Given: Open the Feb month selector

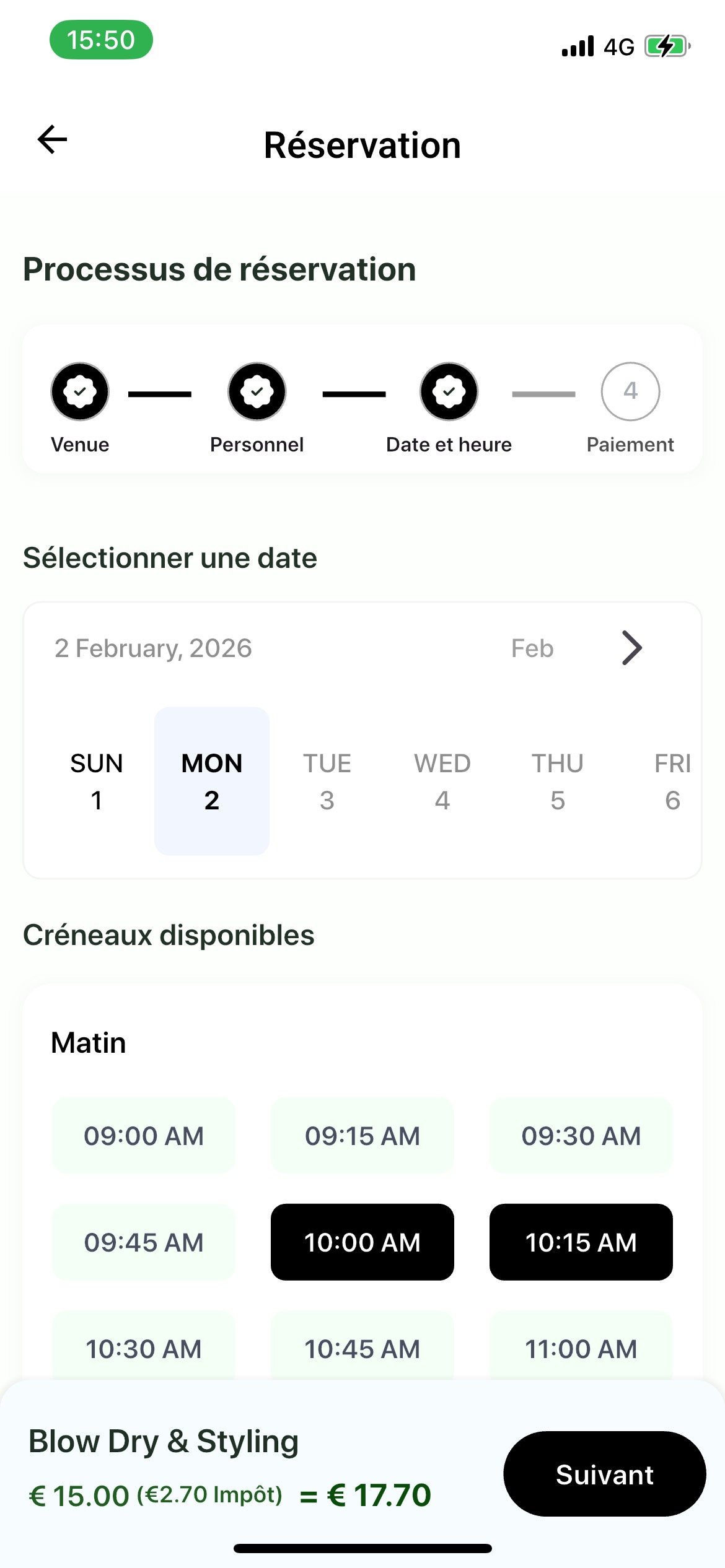Looking at the screenshot, I should tap(532, 648).
